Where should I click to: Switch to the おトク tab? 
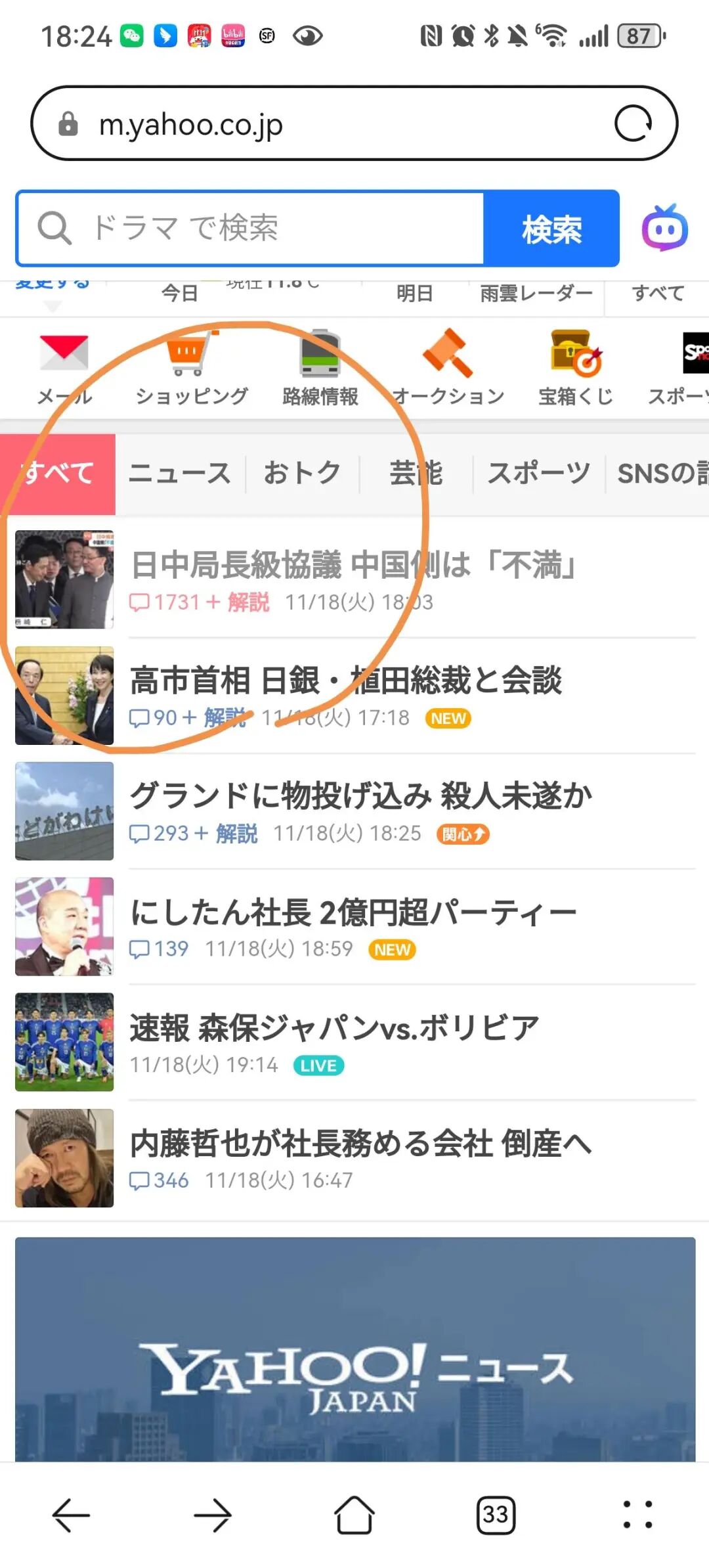point(302,474)
